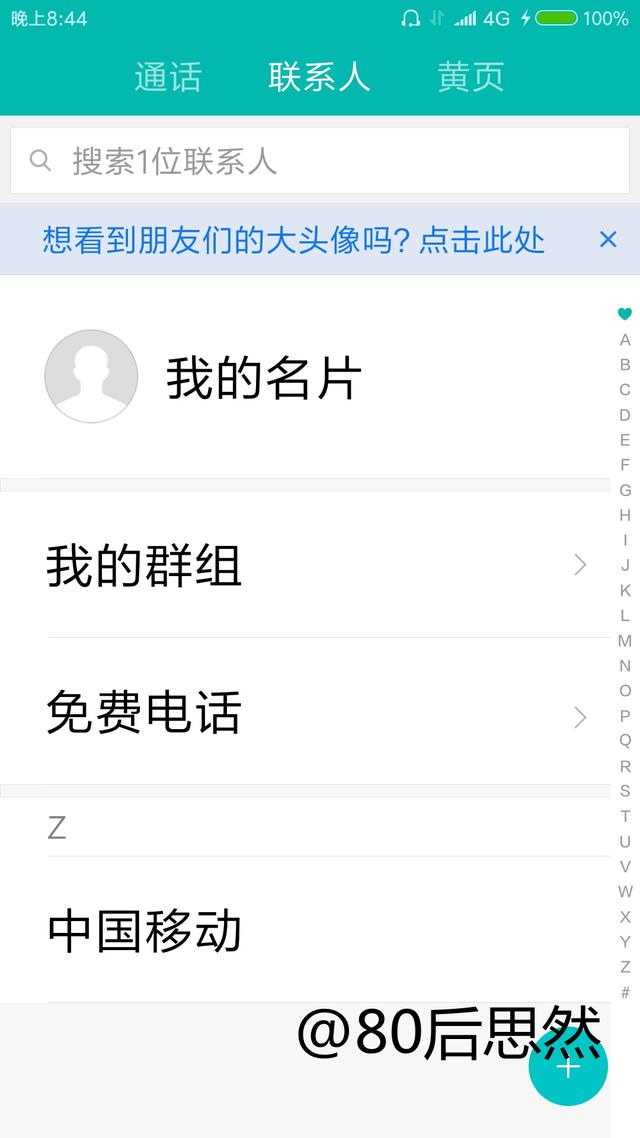Tap the contact search field
The height and width of the screenshot is (1138, 640).
click(x=320, y=160)
